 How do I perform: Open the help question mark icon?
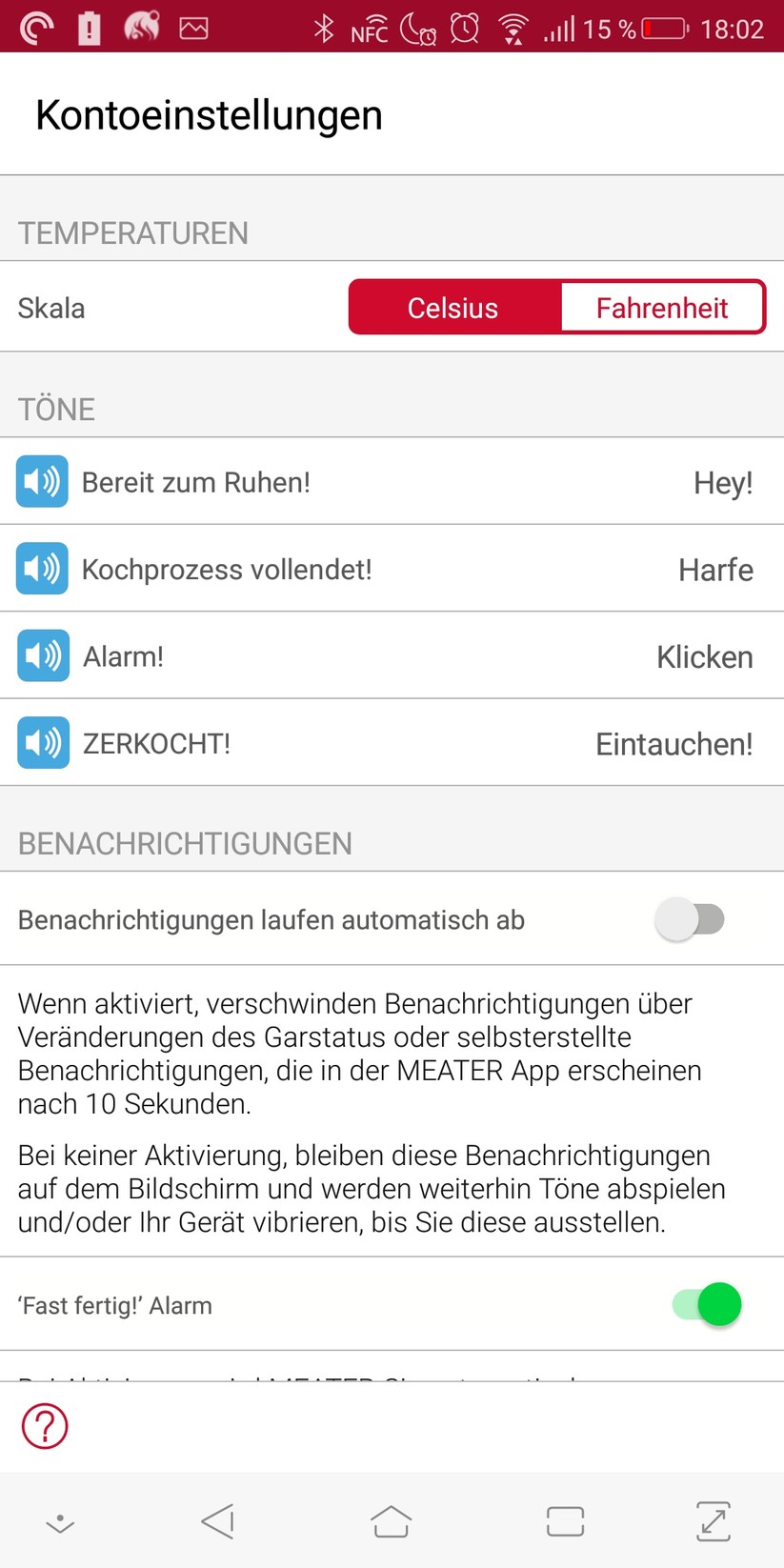[x=45, y=1426]
